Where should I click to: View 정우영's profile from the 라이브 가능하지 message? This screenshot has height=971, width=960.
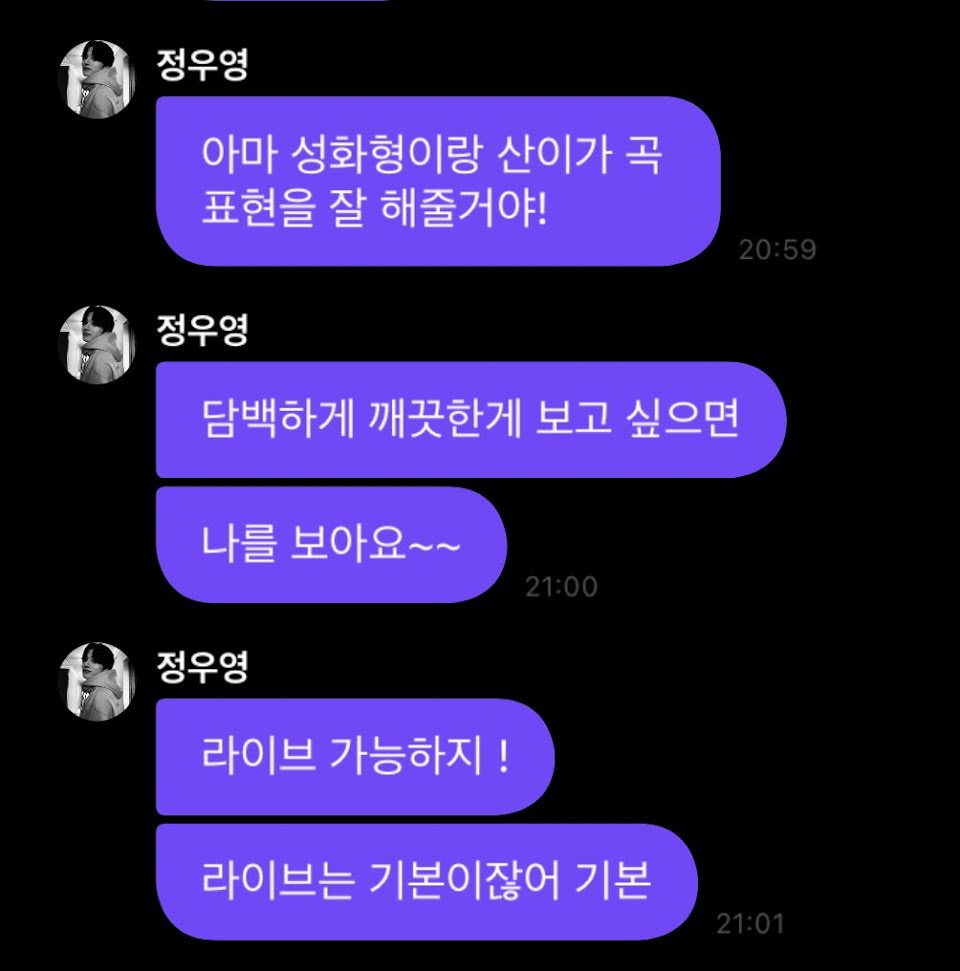coord(98,680)
